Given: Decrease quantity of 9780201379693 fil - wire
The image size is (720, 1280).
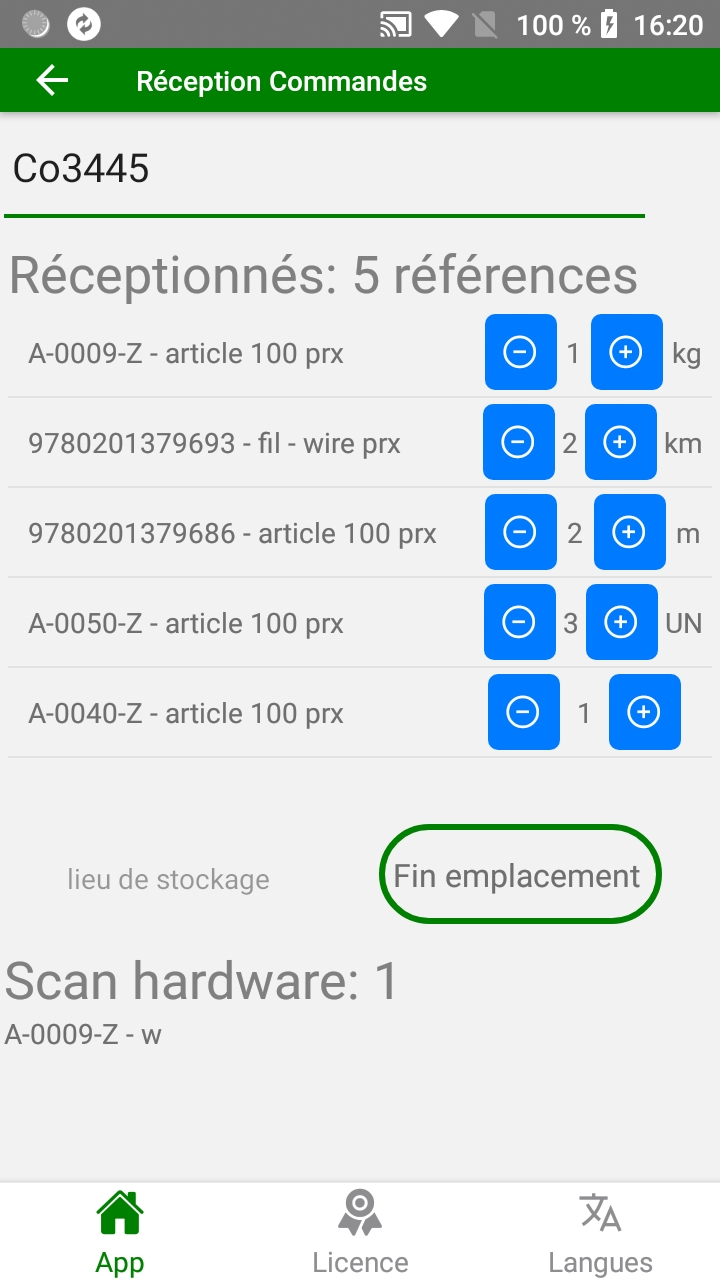Looking at the screenshot, I should (518, 442).
